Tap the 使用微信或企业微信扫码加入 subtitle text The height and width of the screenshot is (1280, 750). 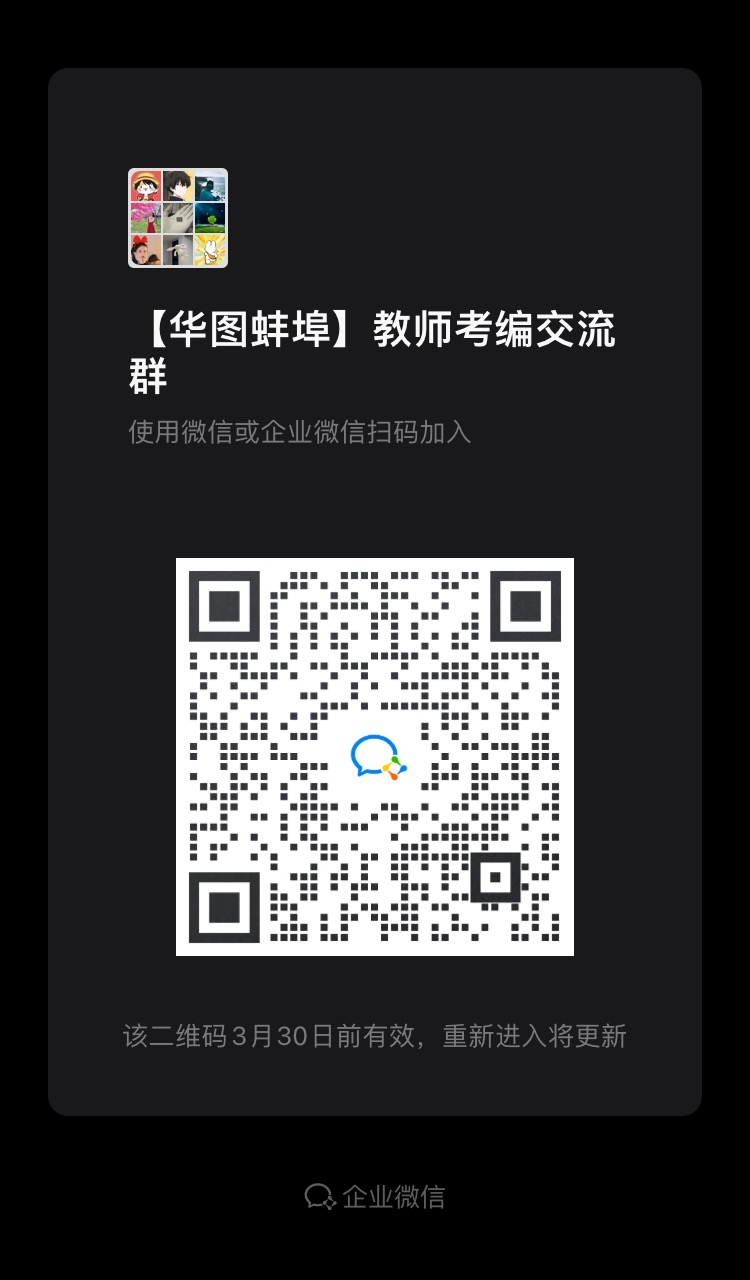pyautogui.click(x=300, y=432)
